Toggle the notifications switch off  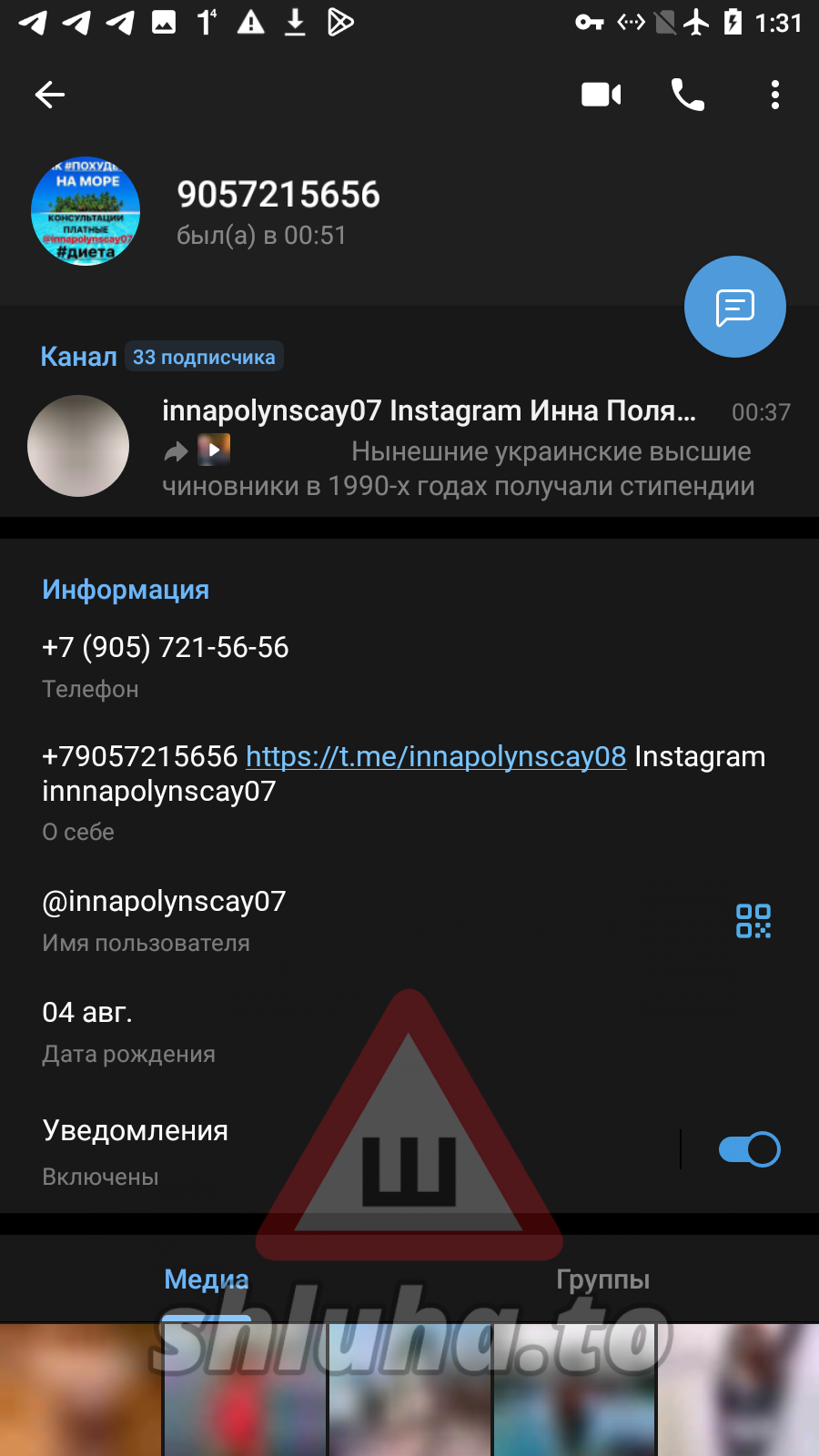[749, 1149]
